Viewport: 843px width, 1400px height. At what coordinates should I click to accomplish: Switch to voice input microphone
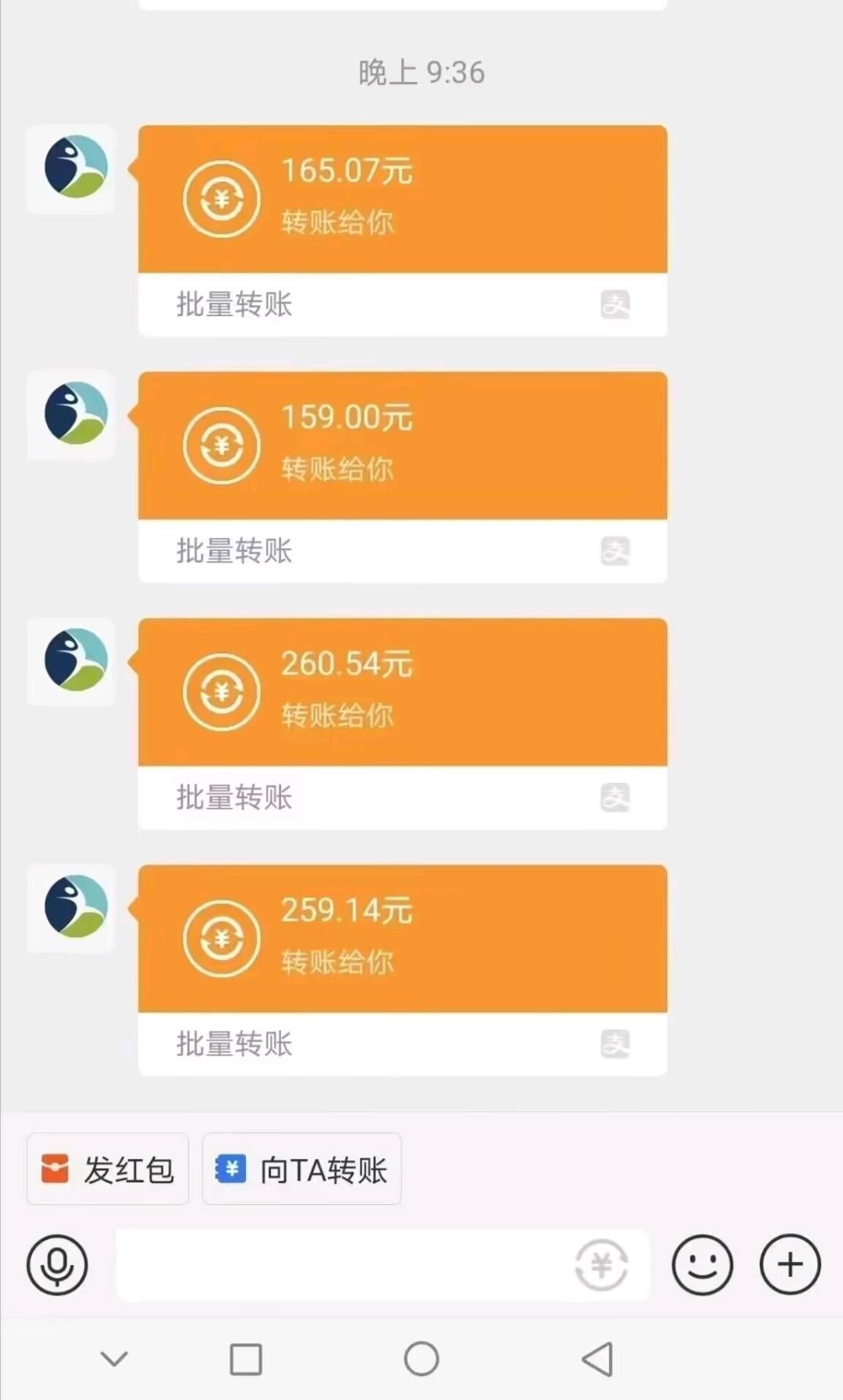pos(57,1265)
